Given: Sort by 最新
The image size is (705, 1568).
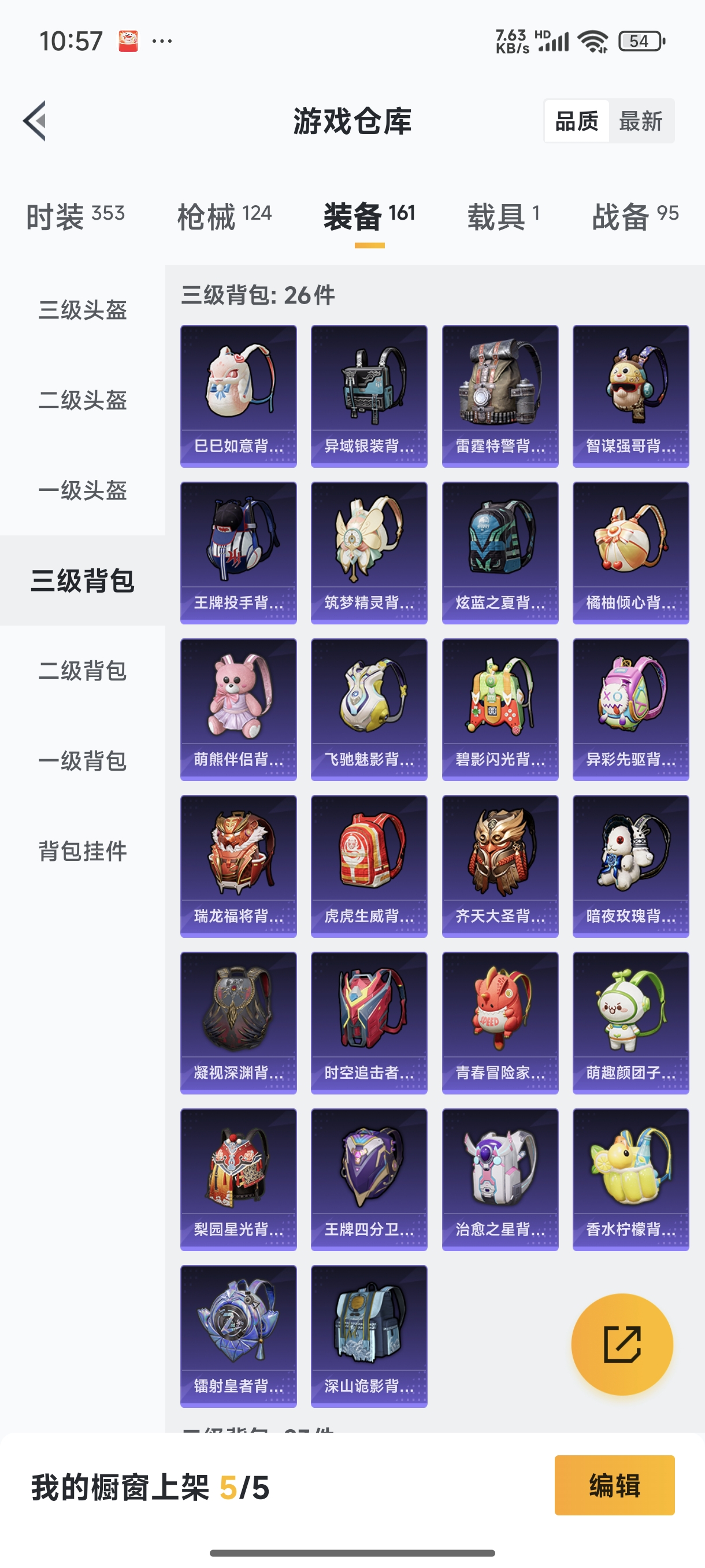Looking at the screenshot, I should (x=640, y=121).
